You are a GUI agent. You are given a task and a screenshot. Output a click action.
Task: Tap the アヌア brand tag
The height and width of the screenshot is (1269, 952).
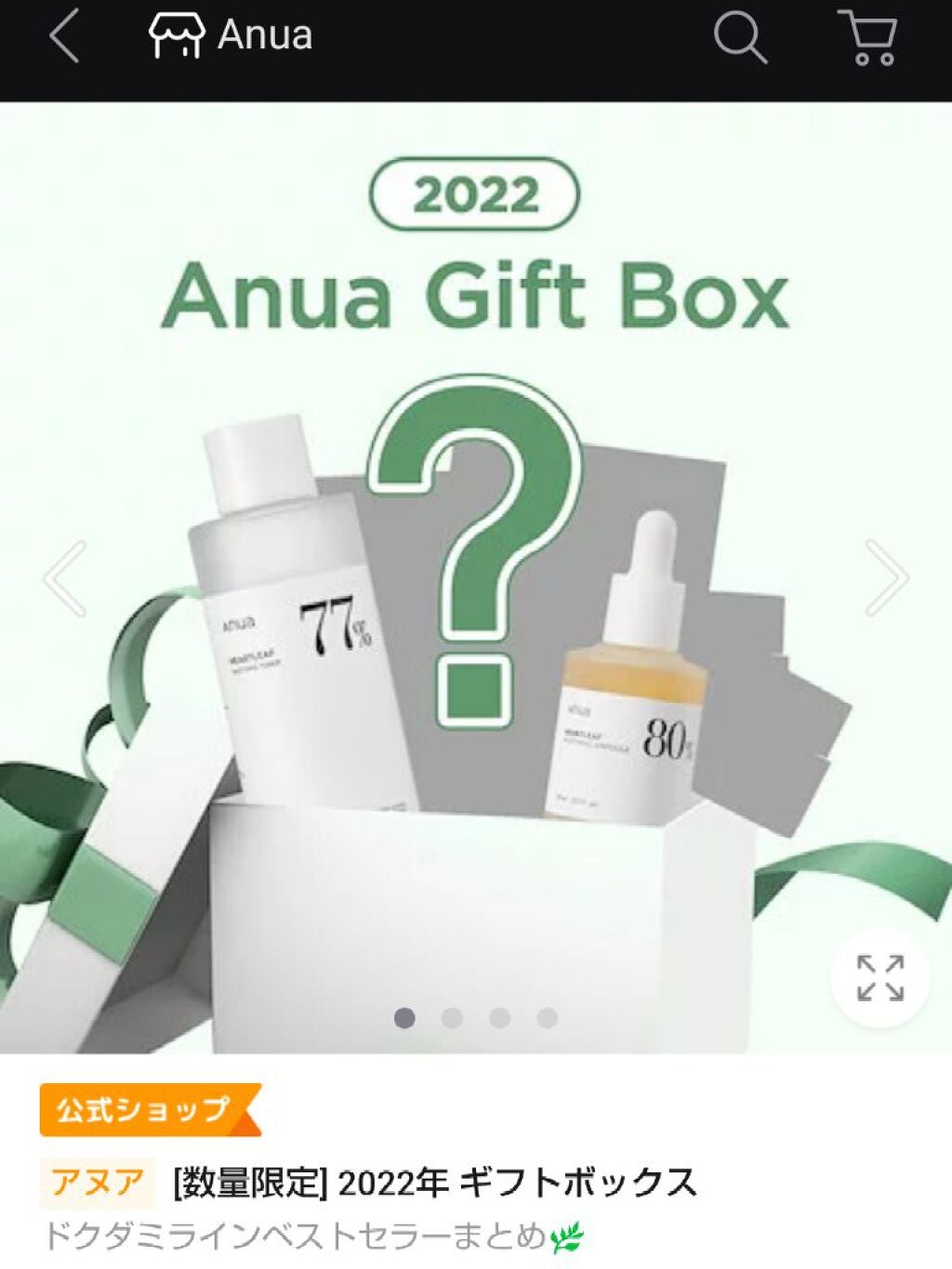point(98,1183)
